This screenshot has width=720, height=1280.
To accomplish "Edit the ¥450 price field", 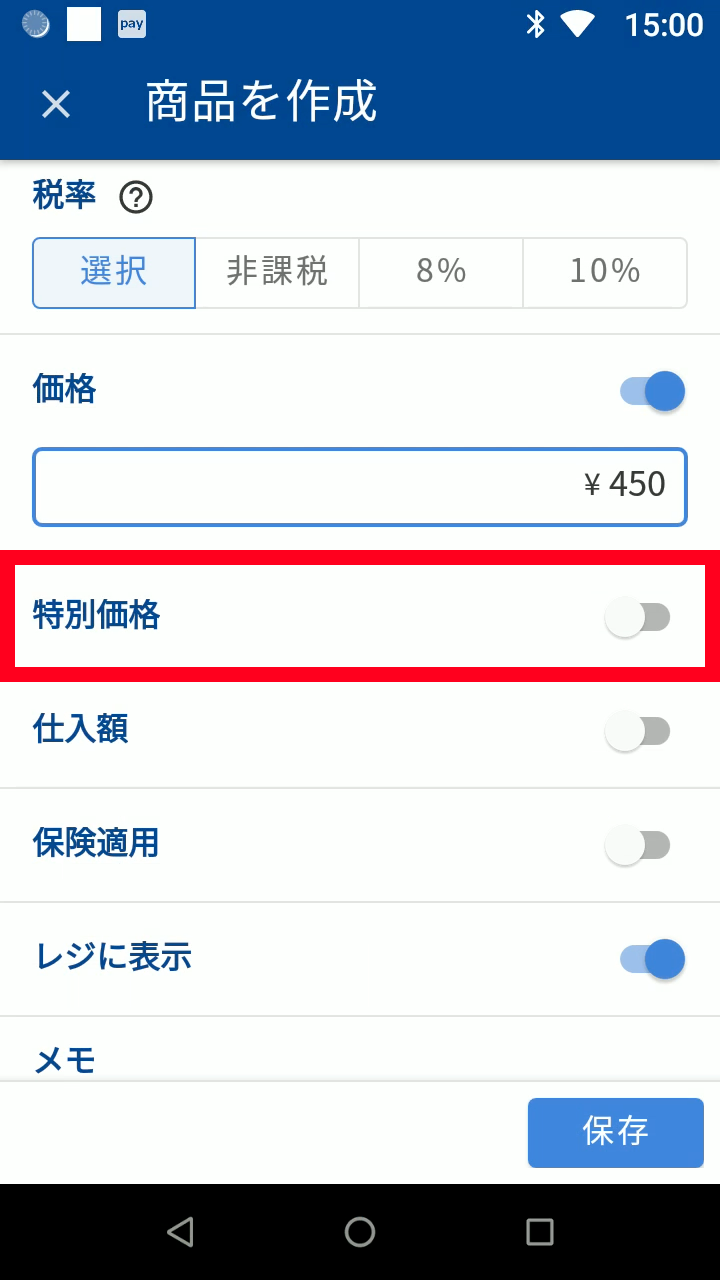I will (x=360, y=486).
